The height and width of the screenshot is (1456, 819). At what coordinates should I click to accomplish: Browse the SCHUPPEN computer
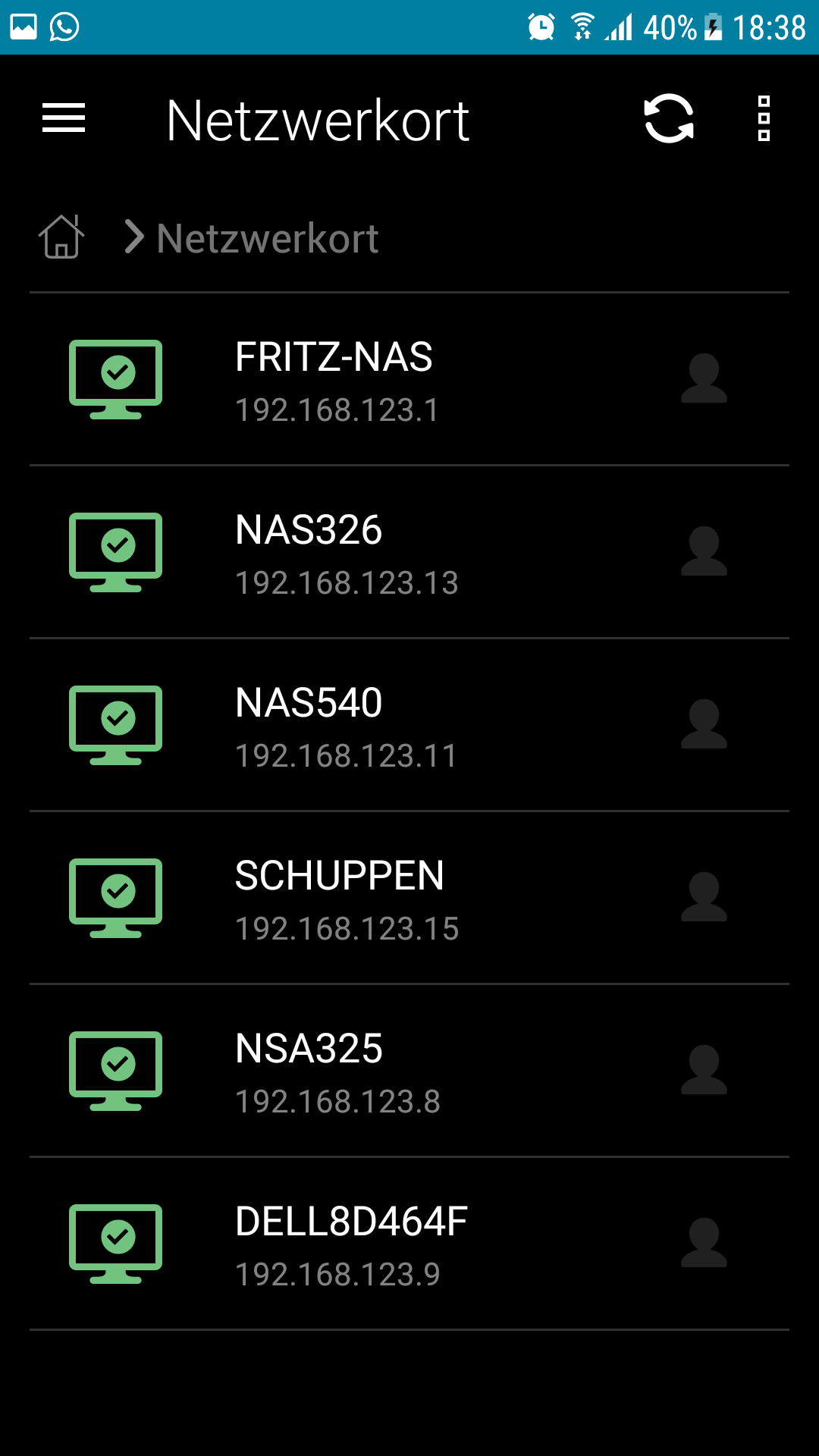click(409, 898)
